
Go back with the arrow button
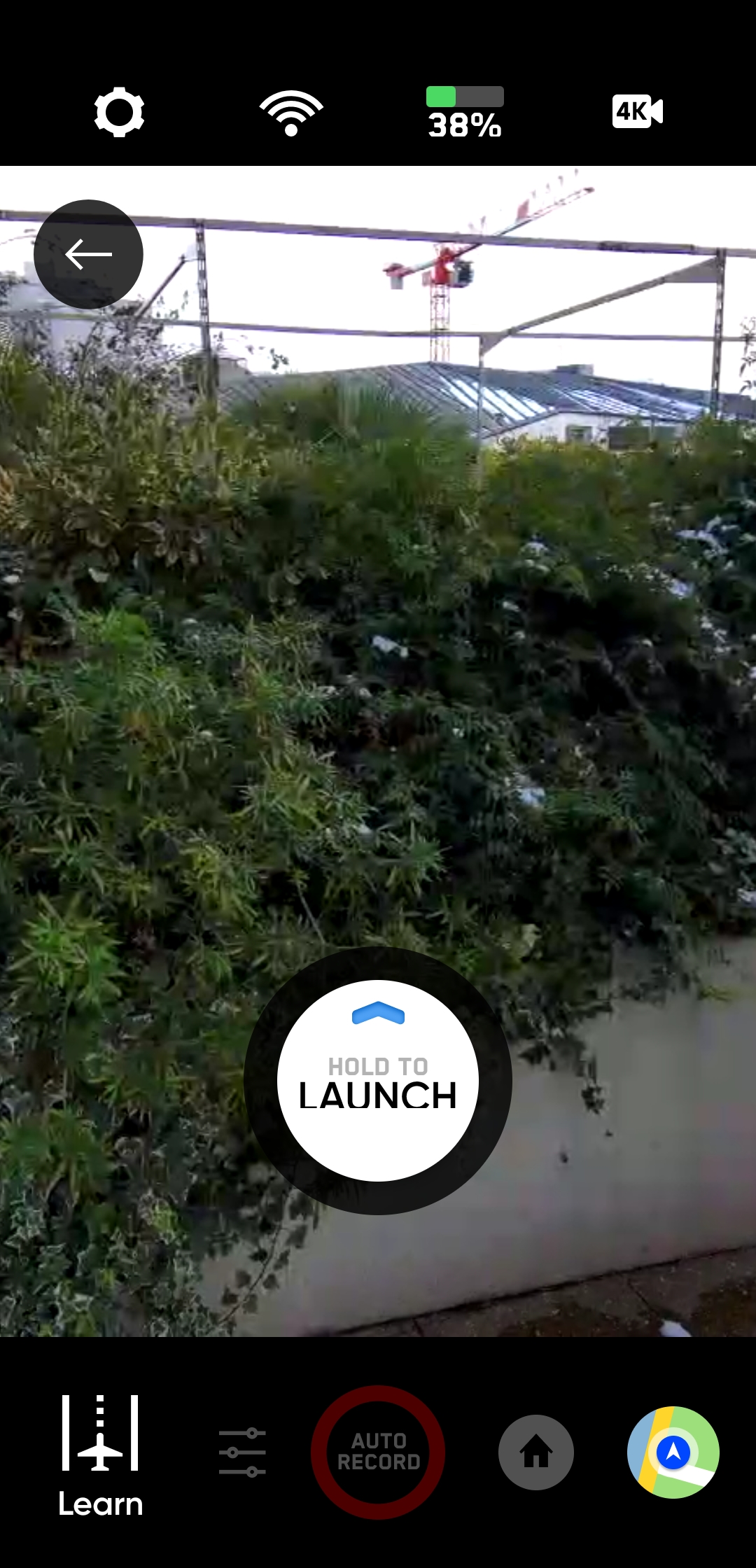[88, 254]
